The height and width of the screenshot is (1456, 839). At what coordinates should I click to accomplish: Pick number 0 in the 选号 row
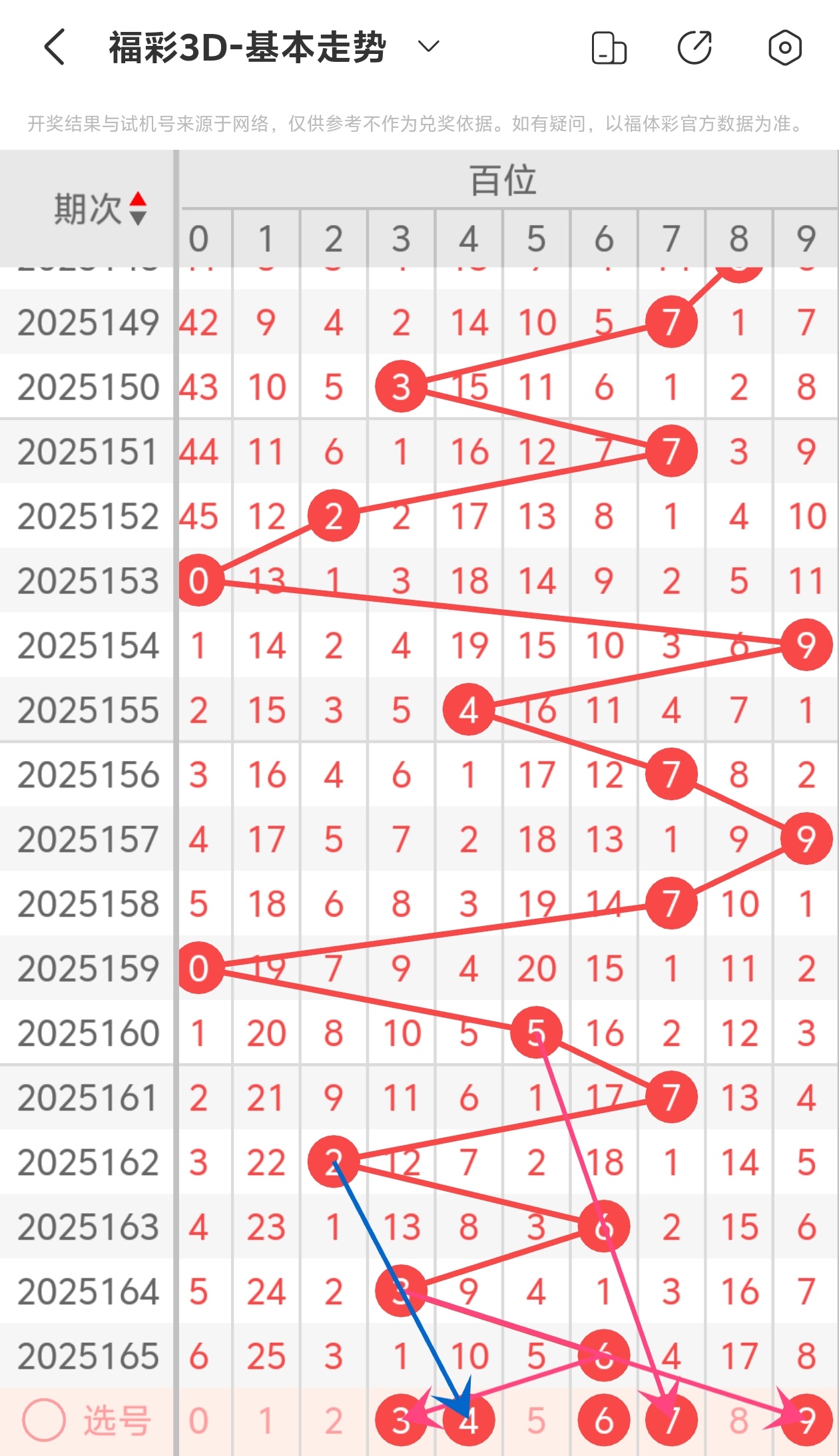[198, 1421]
